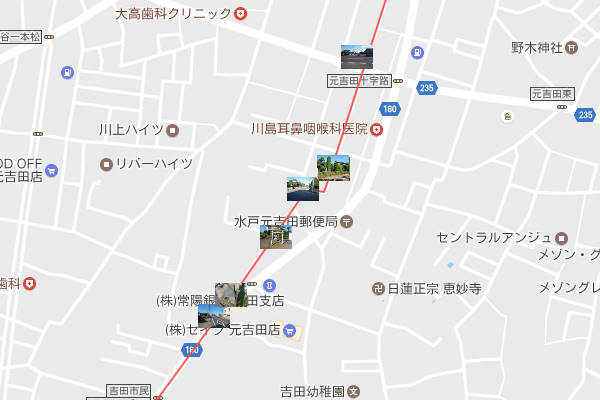Tap the 日蓮正宗 恵妙寺 temple marker
600x400 pixels.
377,288
